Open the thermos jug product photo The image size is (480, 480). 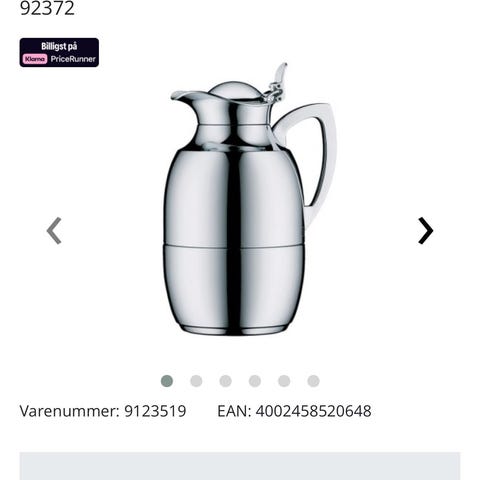251,199
